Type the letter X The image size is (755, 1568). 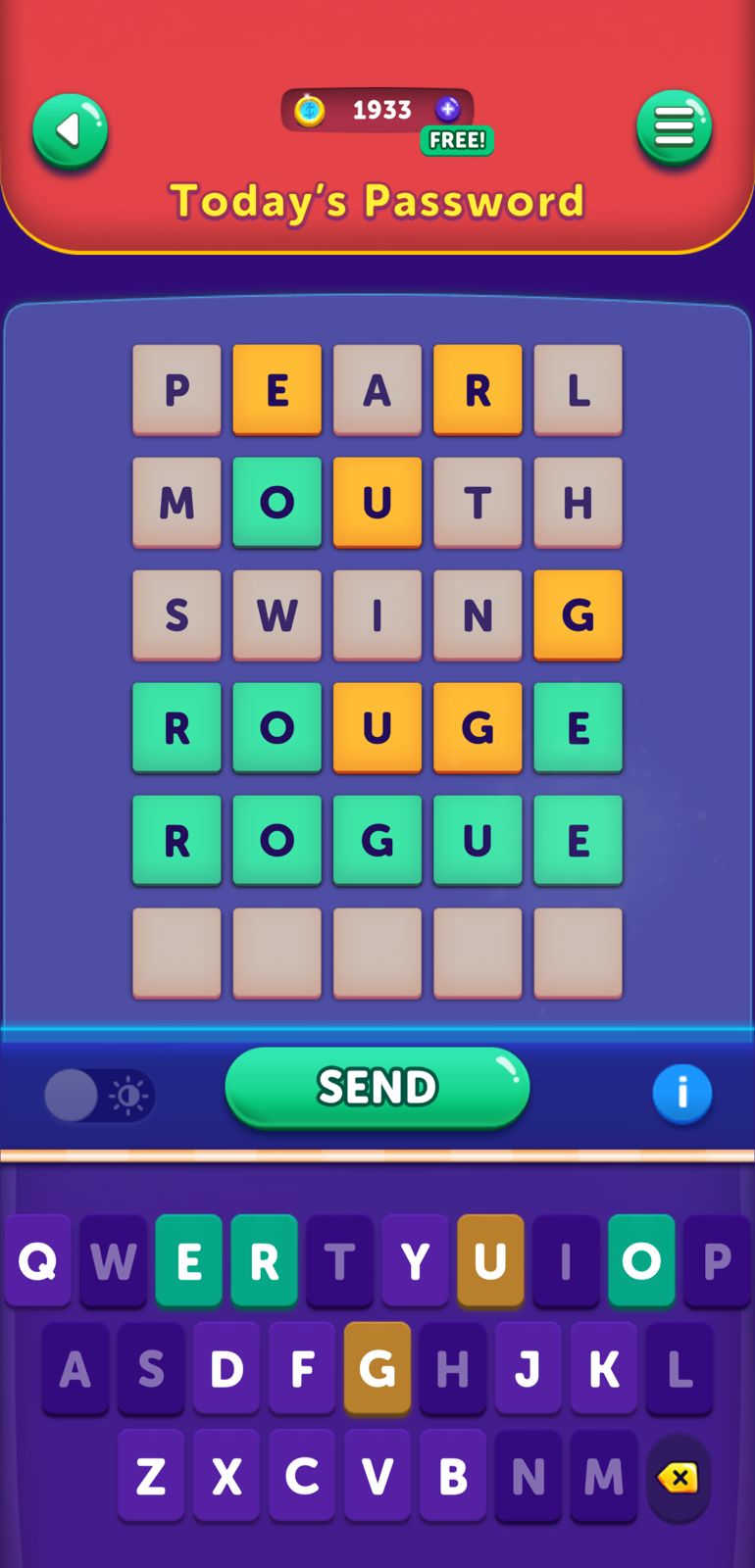pyautogui.click(x=226, y=1476)
